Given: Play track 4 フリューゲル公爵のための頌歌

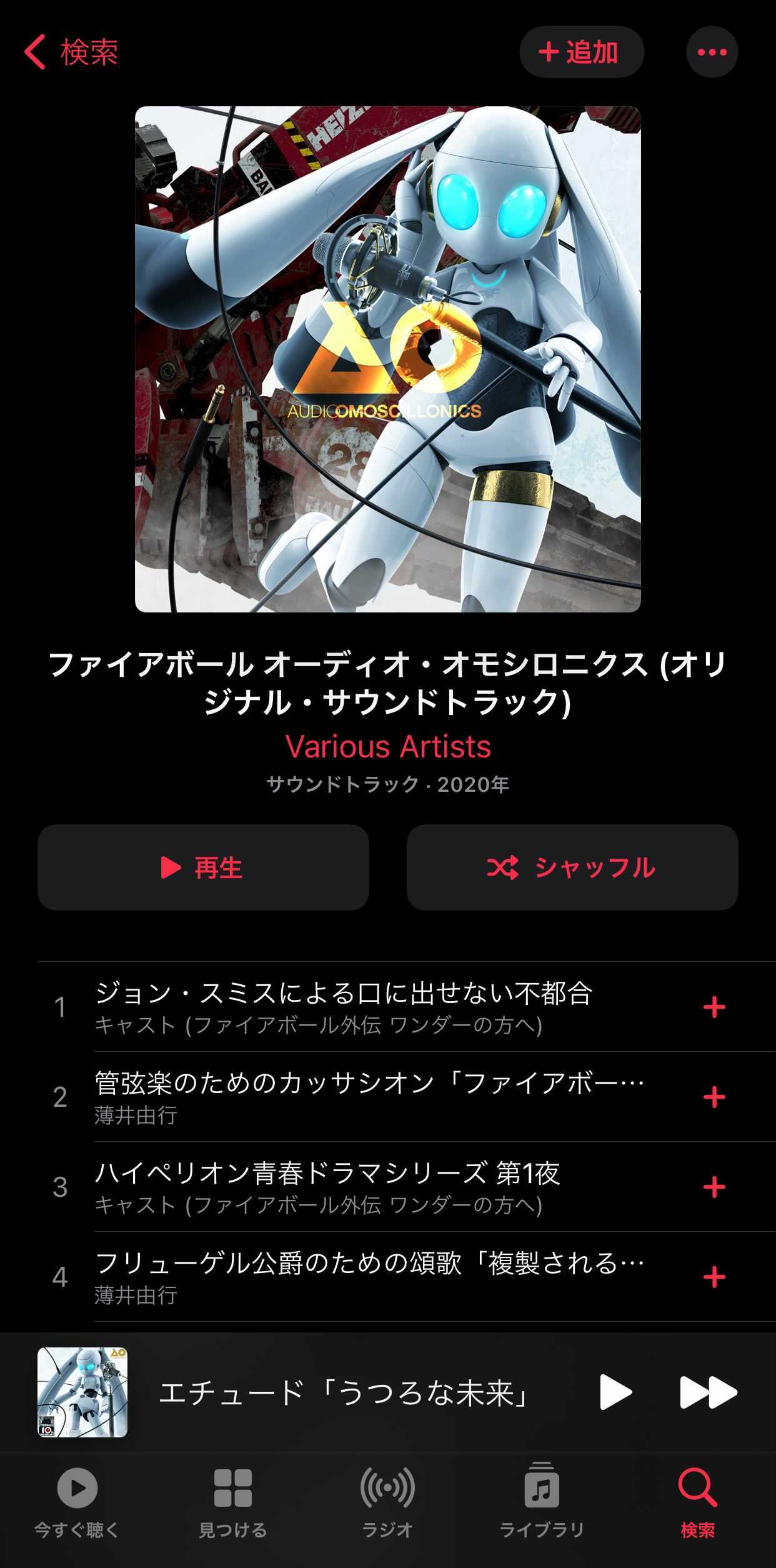Looking at the screenshot, I should tap(369, 1276).
